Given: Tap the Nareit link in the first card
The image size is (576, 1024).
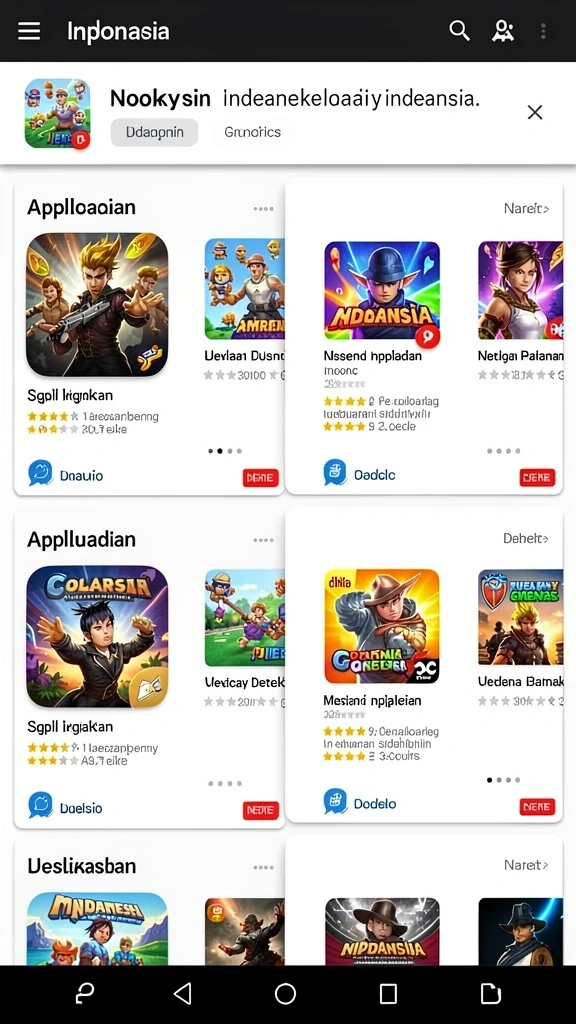Looking at the screenshot, I should (x=526, y=208).
